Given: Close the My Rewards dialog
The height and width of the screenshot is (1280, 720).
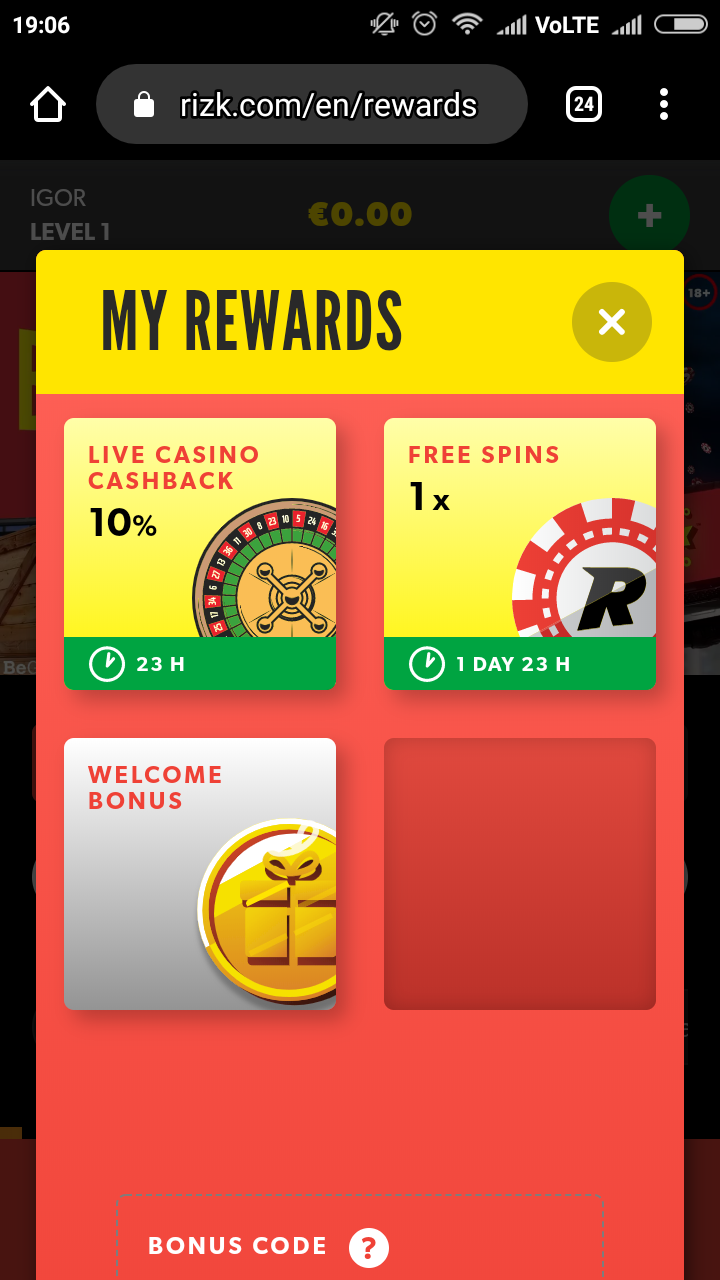Looking at the screenshot, I should tap(611, 322).
